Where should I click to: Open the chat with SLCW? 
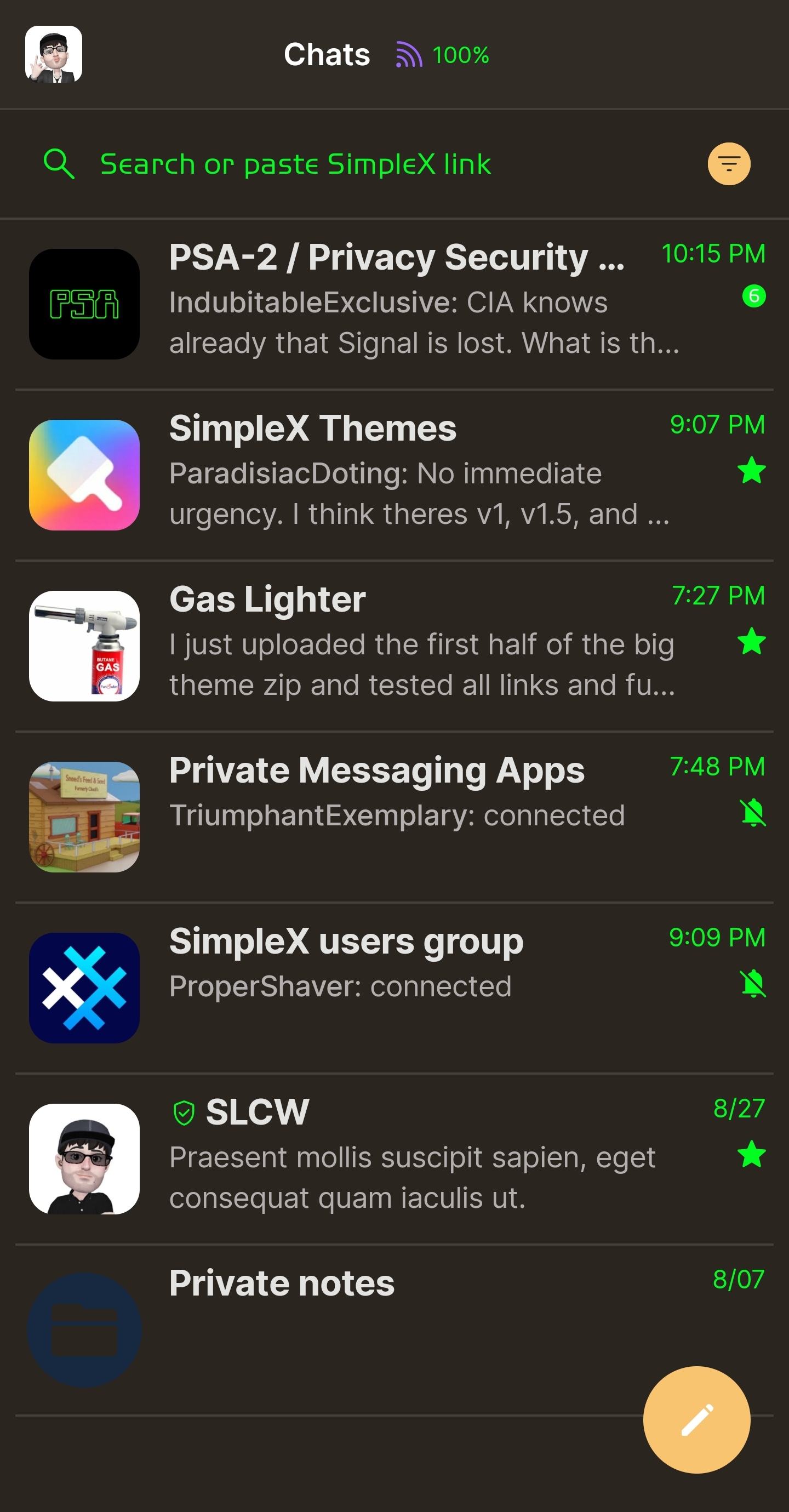point(395,1158)
